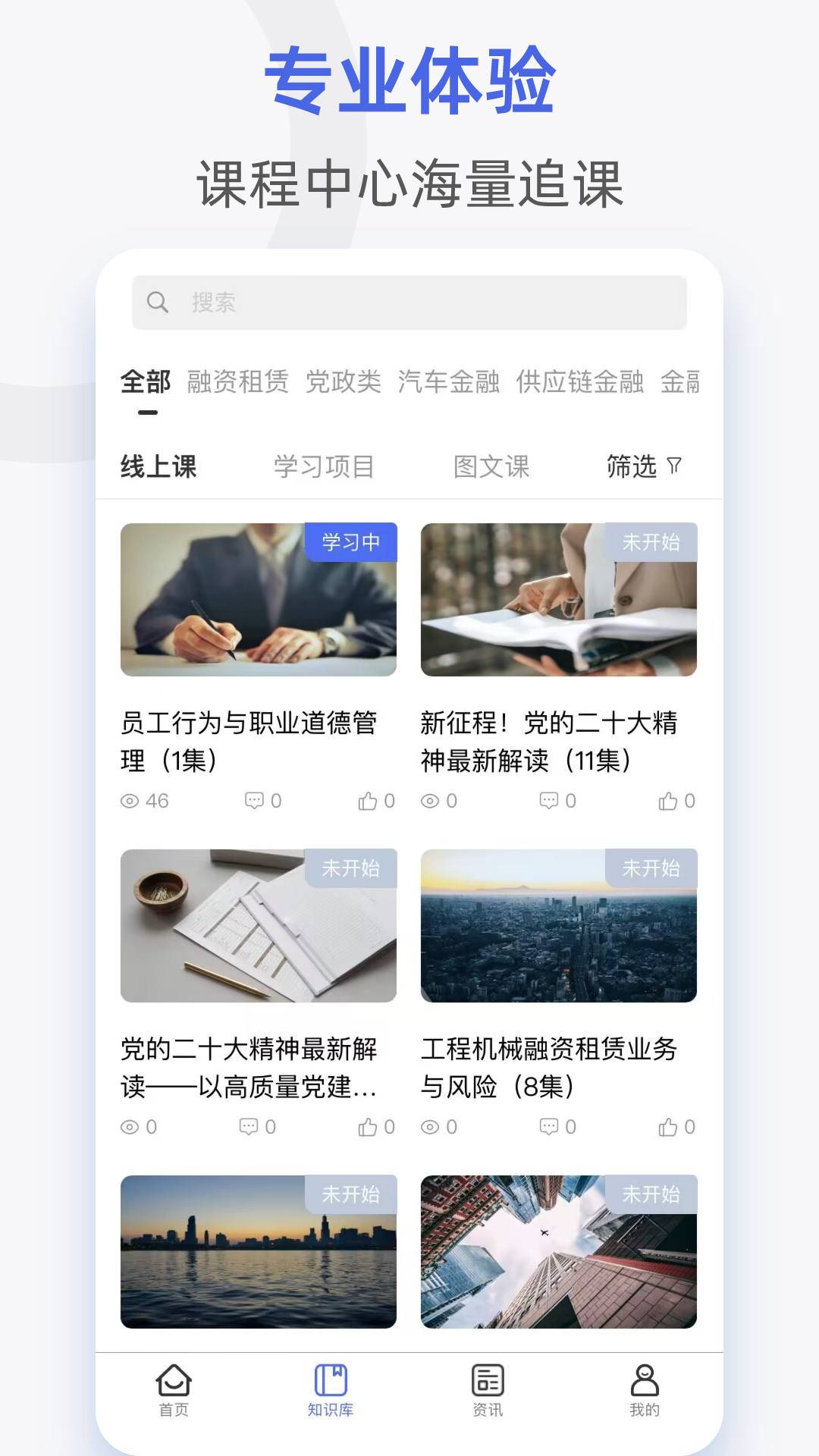Switch to the 图文课 tab
The width and height of the screenshot is (819, 1456).
coord(491,467)
